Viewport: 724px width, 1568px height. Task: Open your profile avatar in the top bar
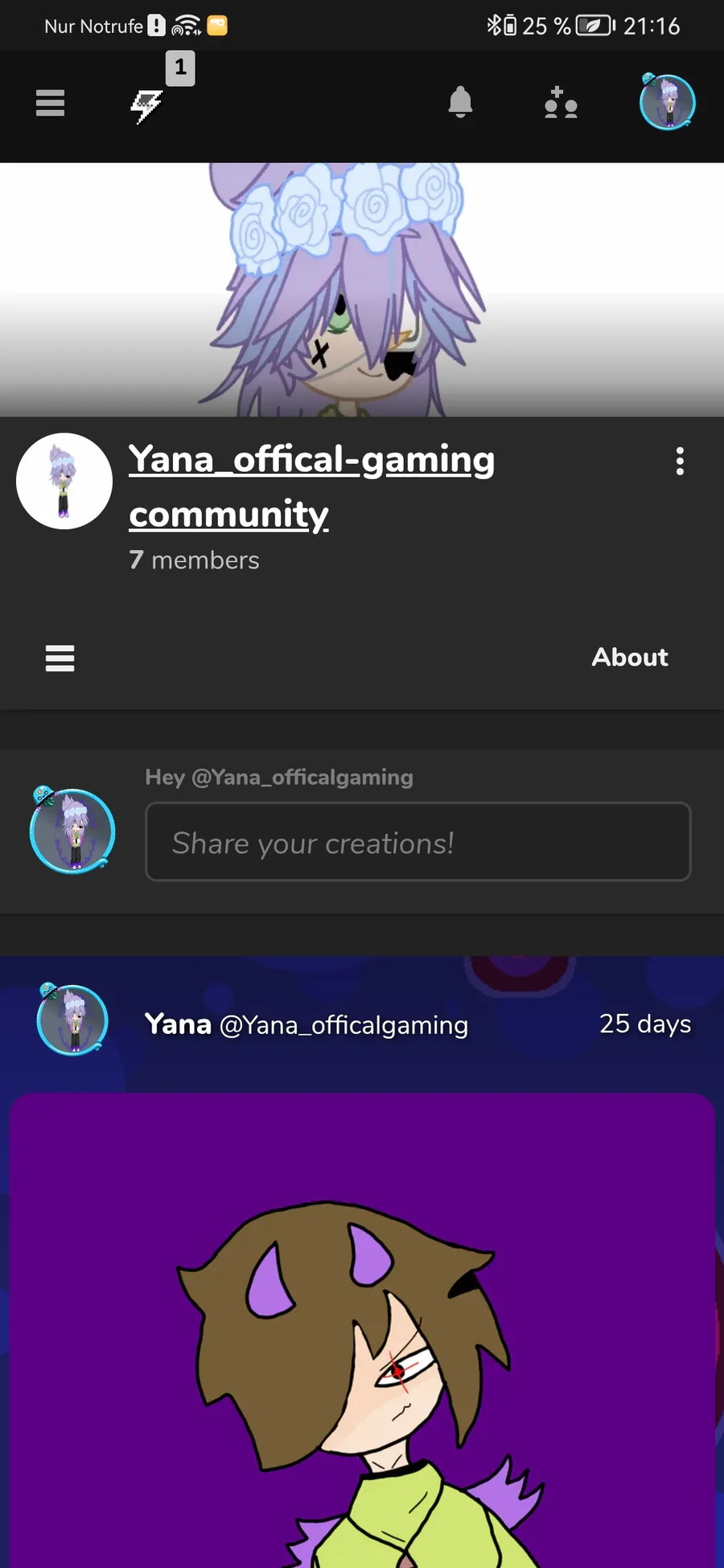[667, 102]
